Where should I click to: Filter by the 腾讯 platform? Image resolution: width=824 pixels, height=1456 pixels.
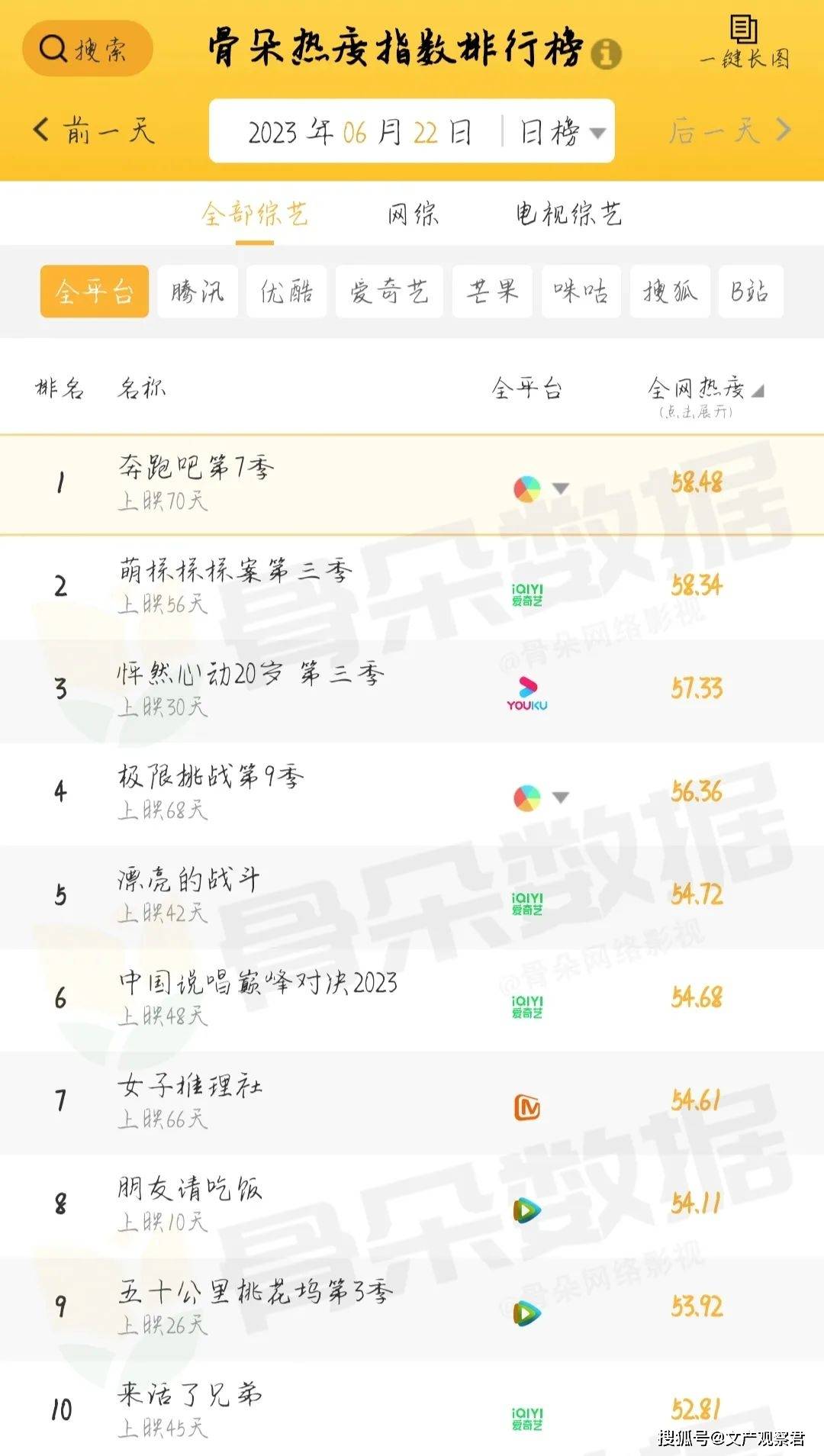(x=198, y=292)
